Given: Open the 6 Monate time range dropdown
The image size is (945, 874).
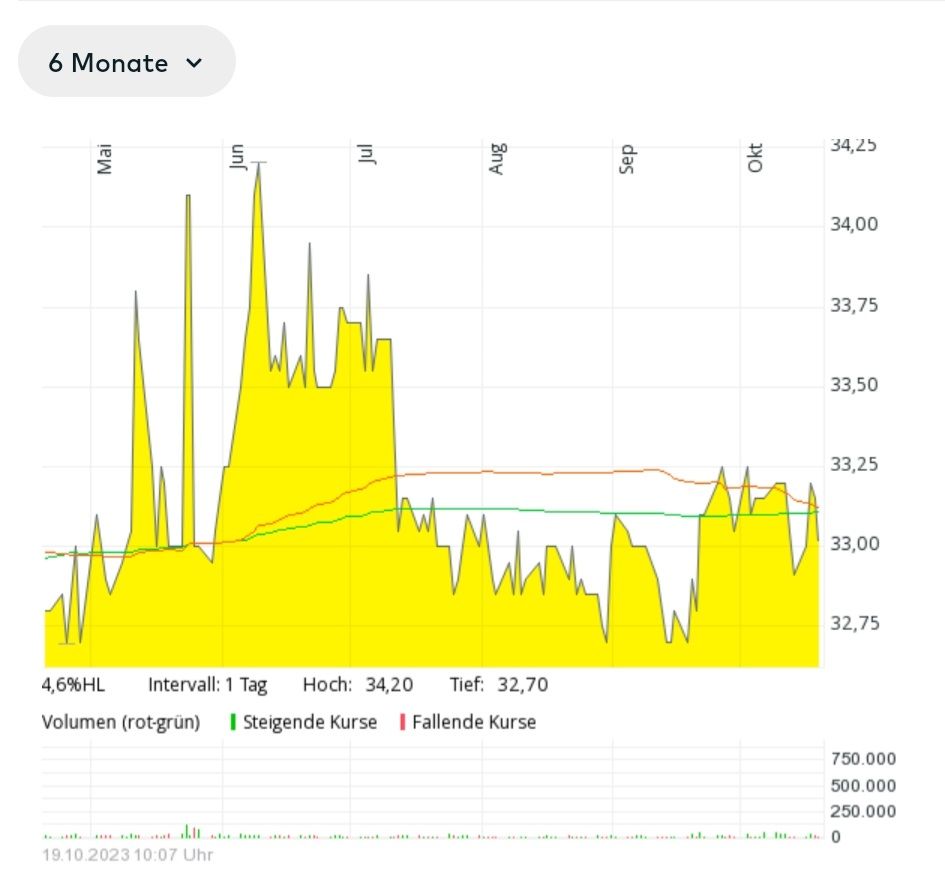Looking at the screenshot, I should click(126, 63).
